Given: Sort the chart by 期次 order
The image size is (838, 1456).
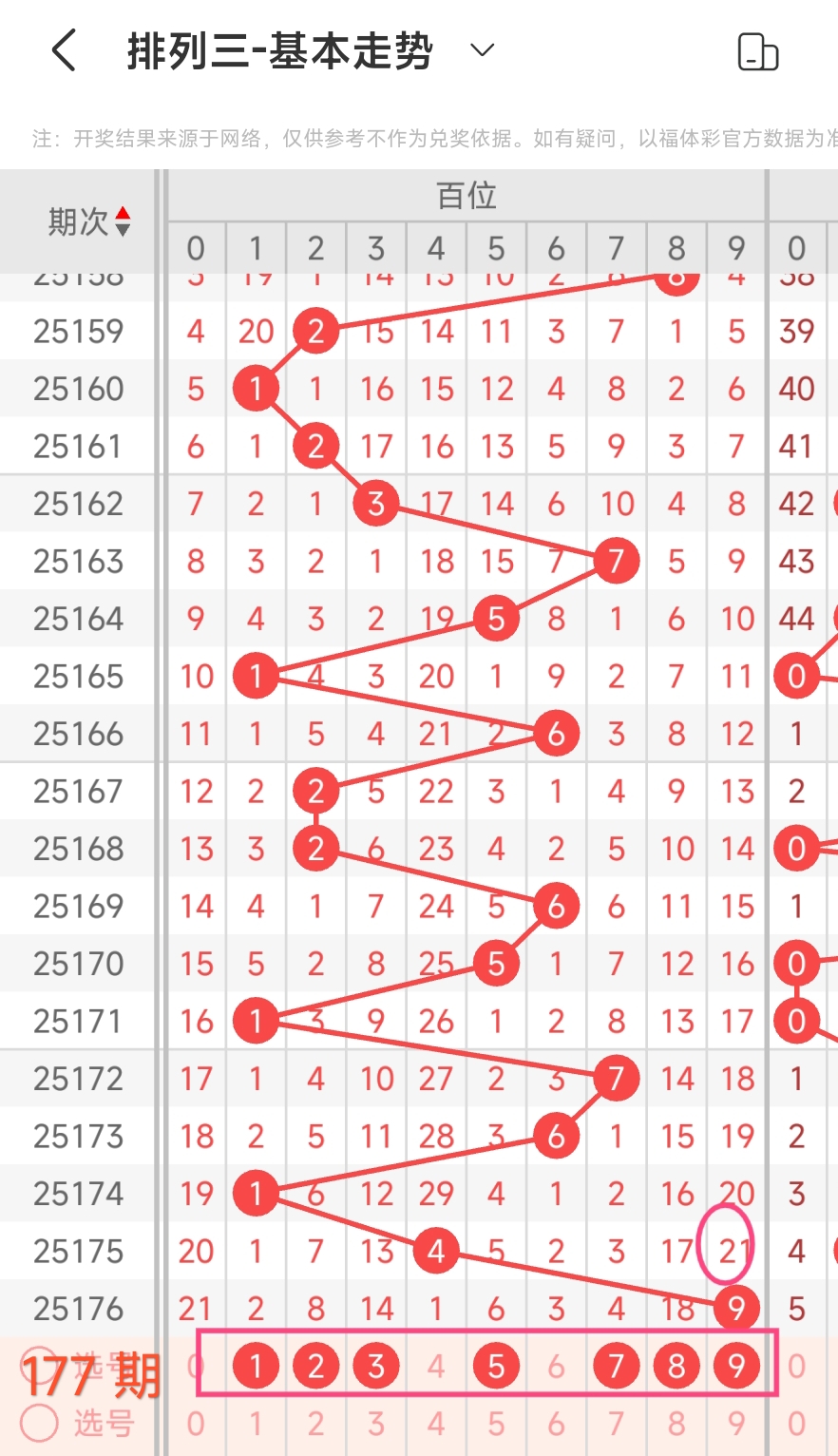Looking at the screenshot, I should click(x=89, y=221).
